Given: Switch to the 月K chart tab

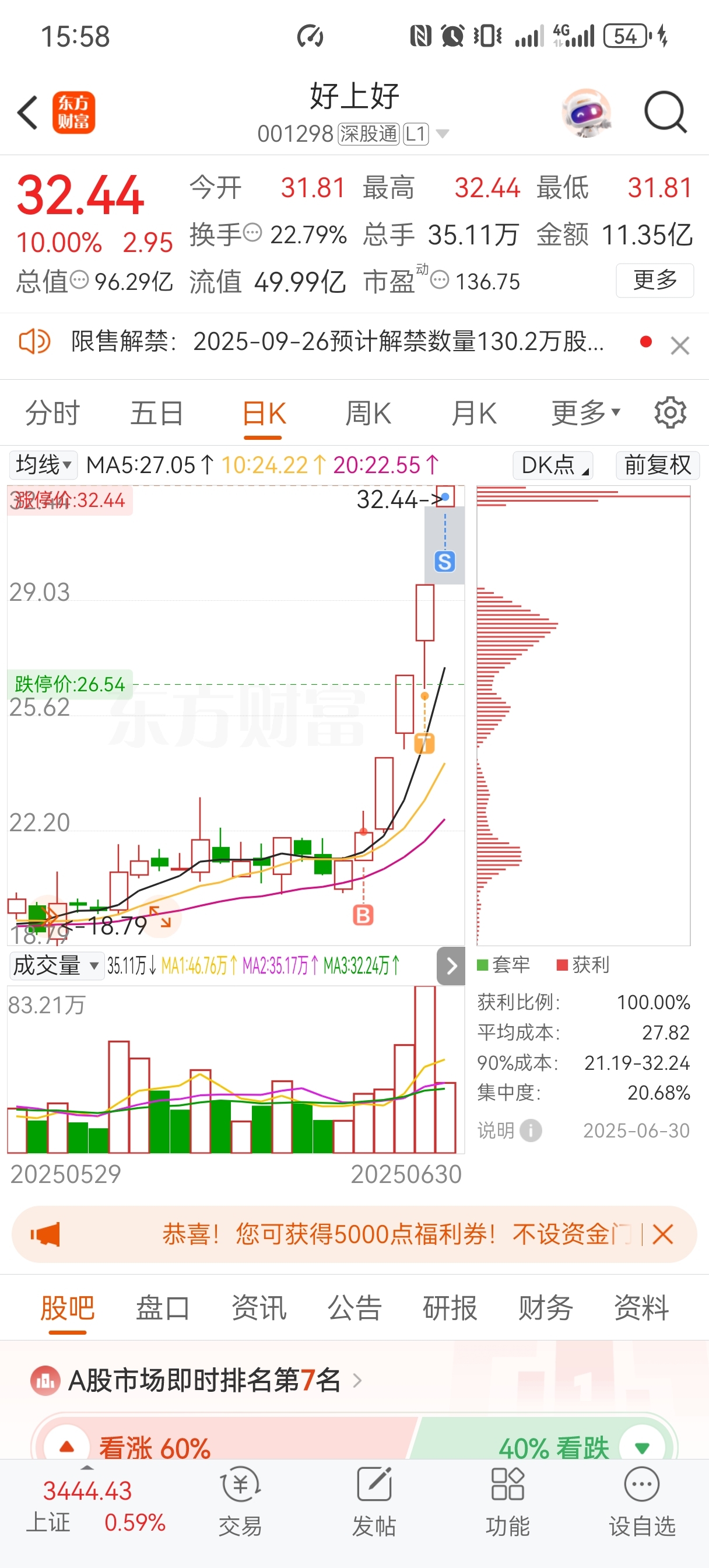Looking at the screenshot, I should coord(474,414).
